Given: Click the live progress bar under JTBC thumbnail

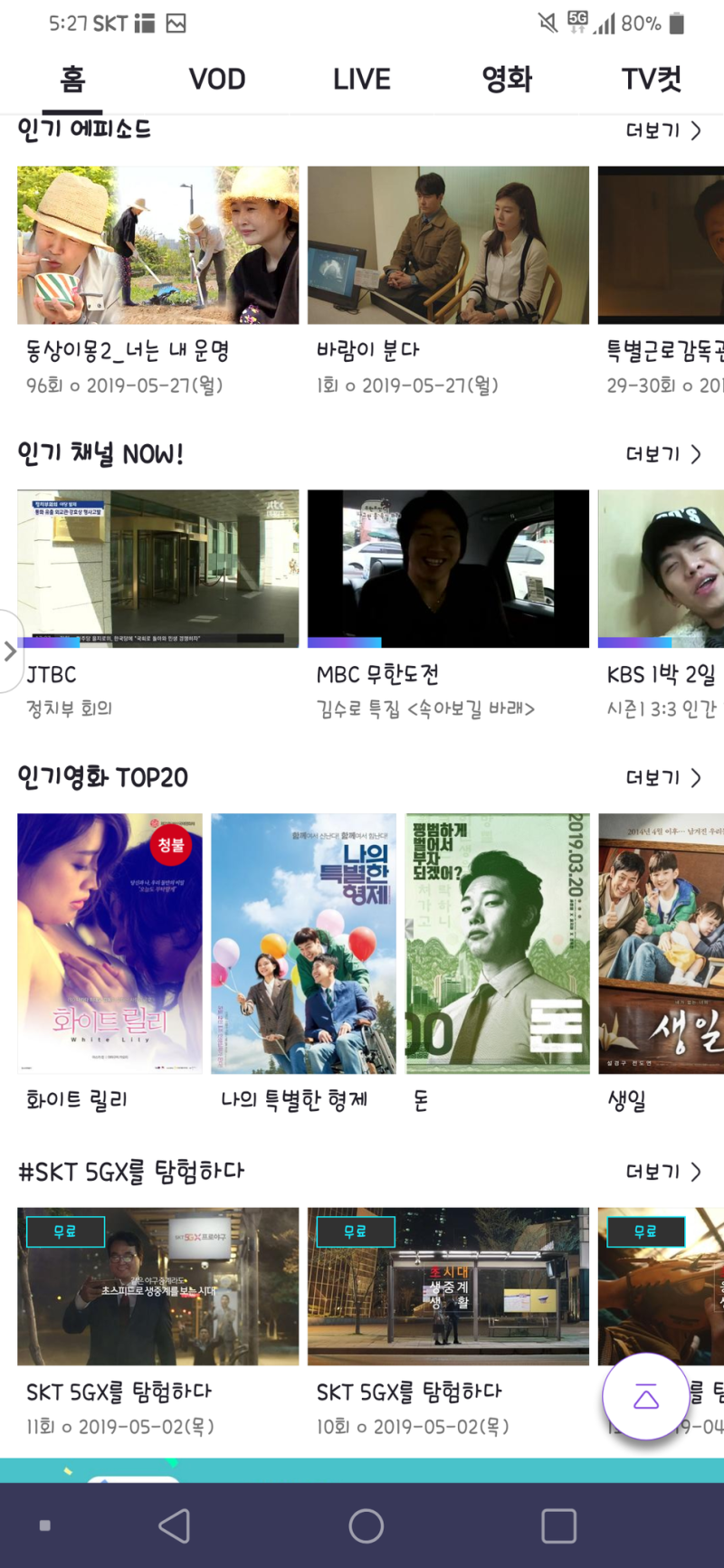Looking at the screenshot, I should click(x=157, y=642).
